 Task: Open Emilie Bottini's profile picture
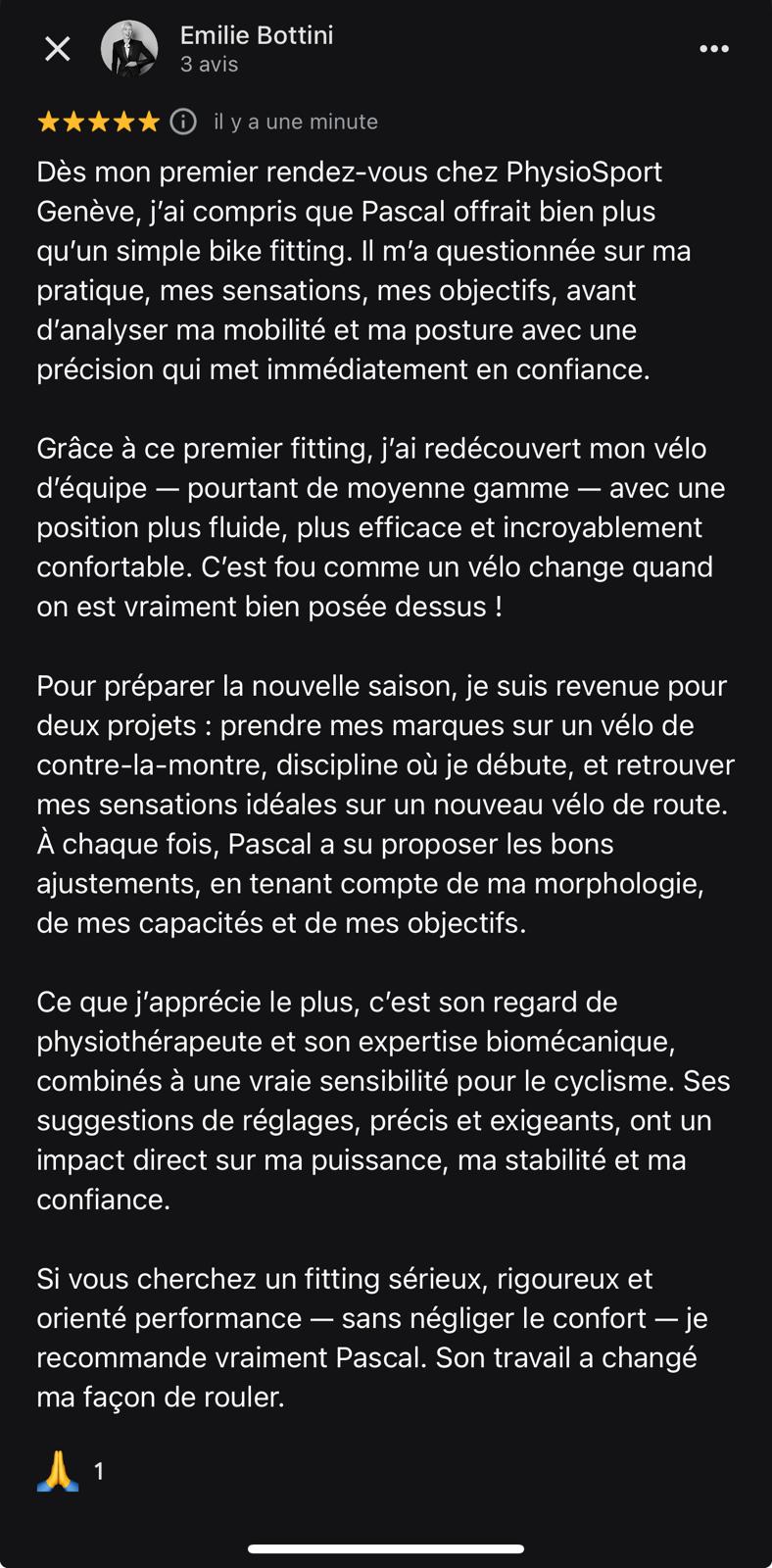click(x=129, y=48)
